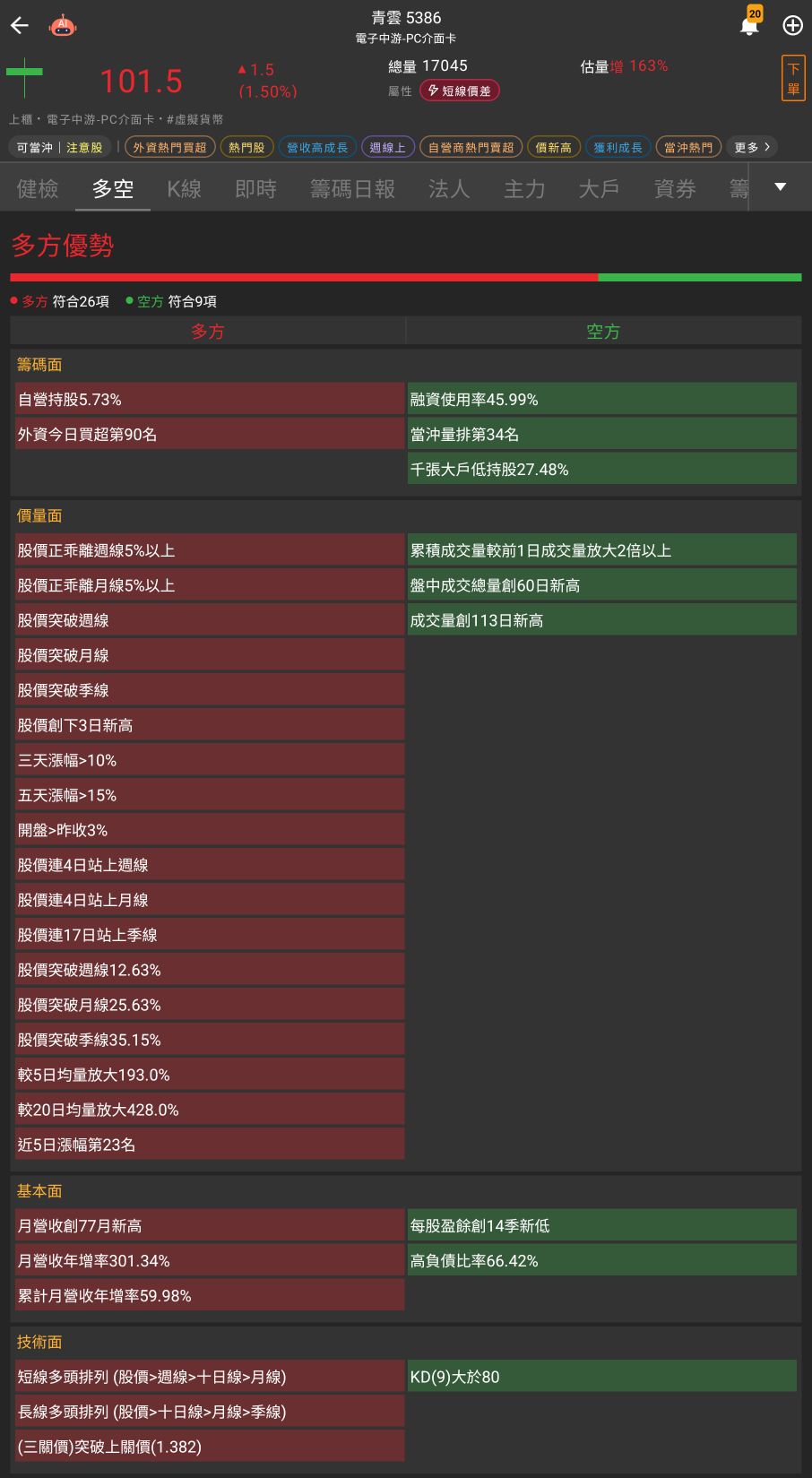Tap the 下單 order button
This screenshot has width=812, height=1478.
(x=793, y=79)
